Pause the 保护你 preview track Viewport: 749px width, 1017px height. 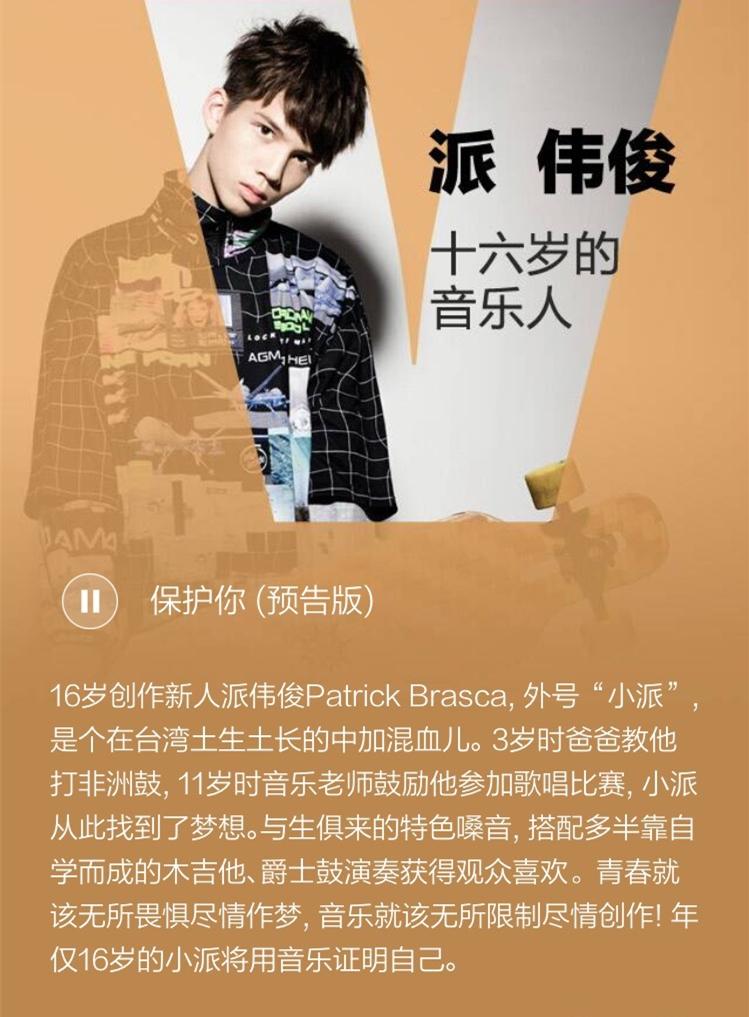click(90, 601)
